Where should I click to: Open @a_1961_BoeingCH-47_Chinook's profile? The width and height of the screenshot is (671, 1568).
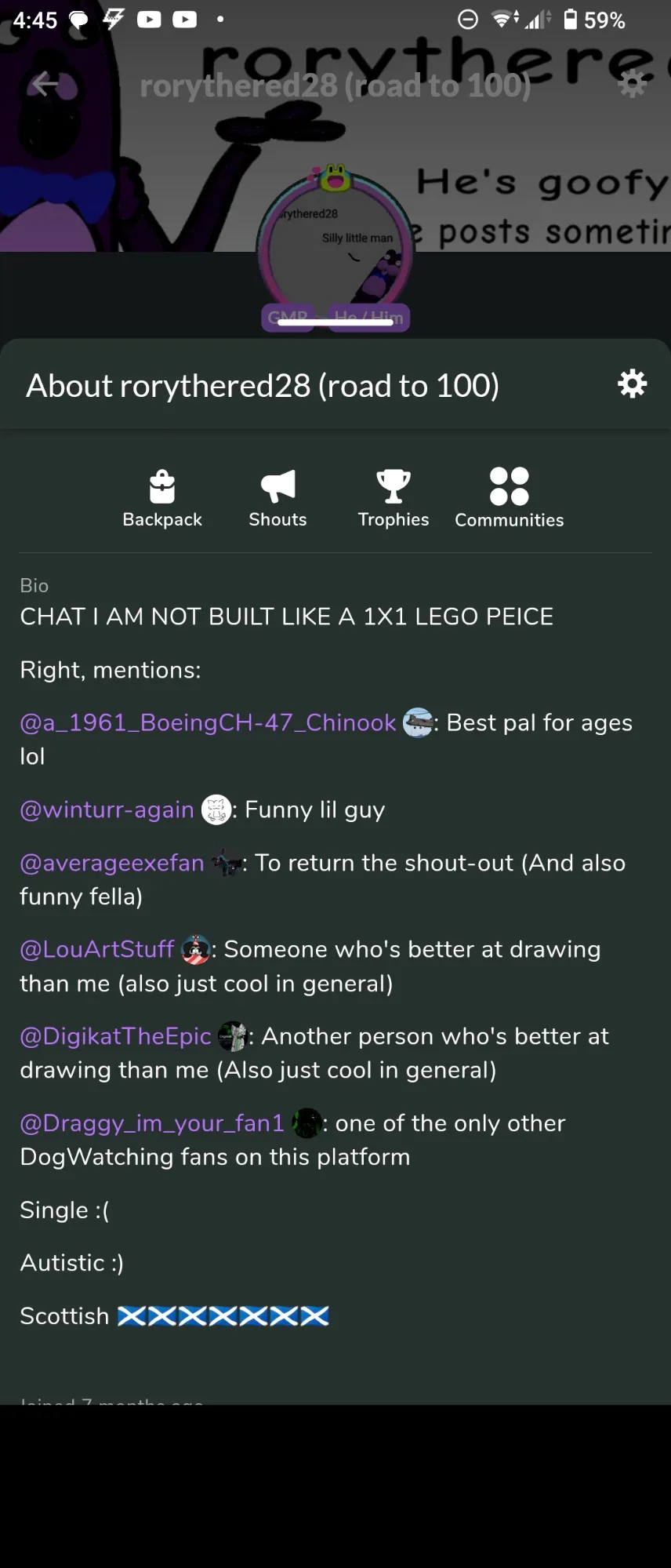point(208,722)
